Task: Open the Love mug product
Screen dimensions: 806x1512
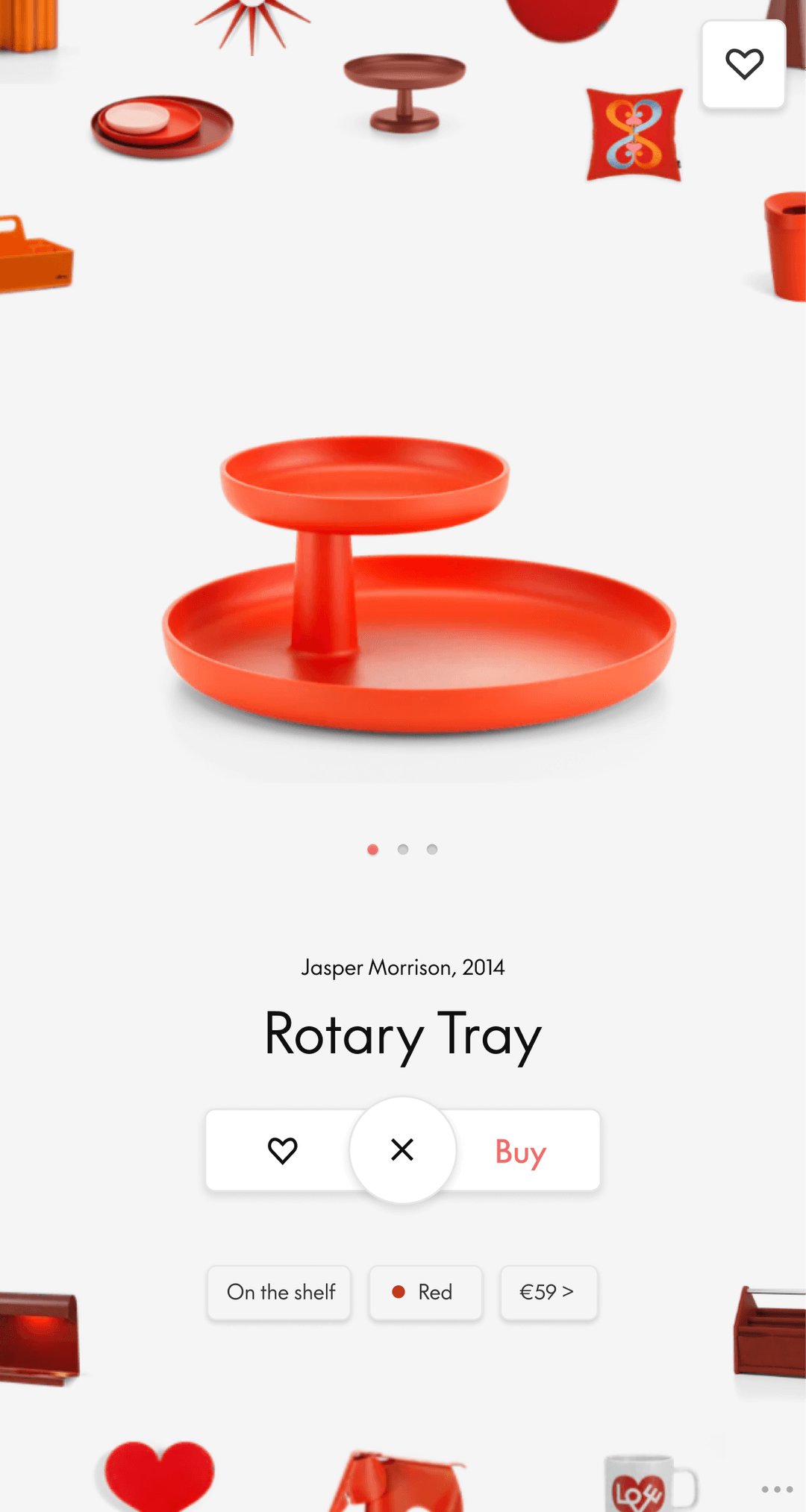Action: 646,1484
